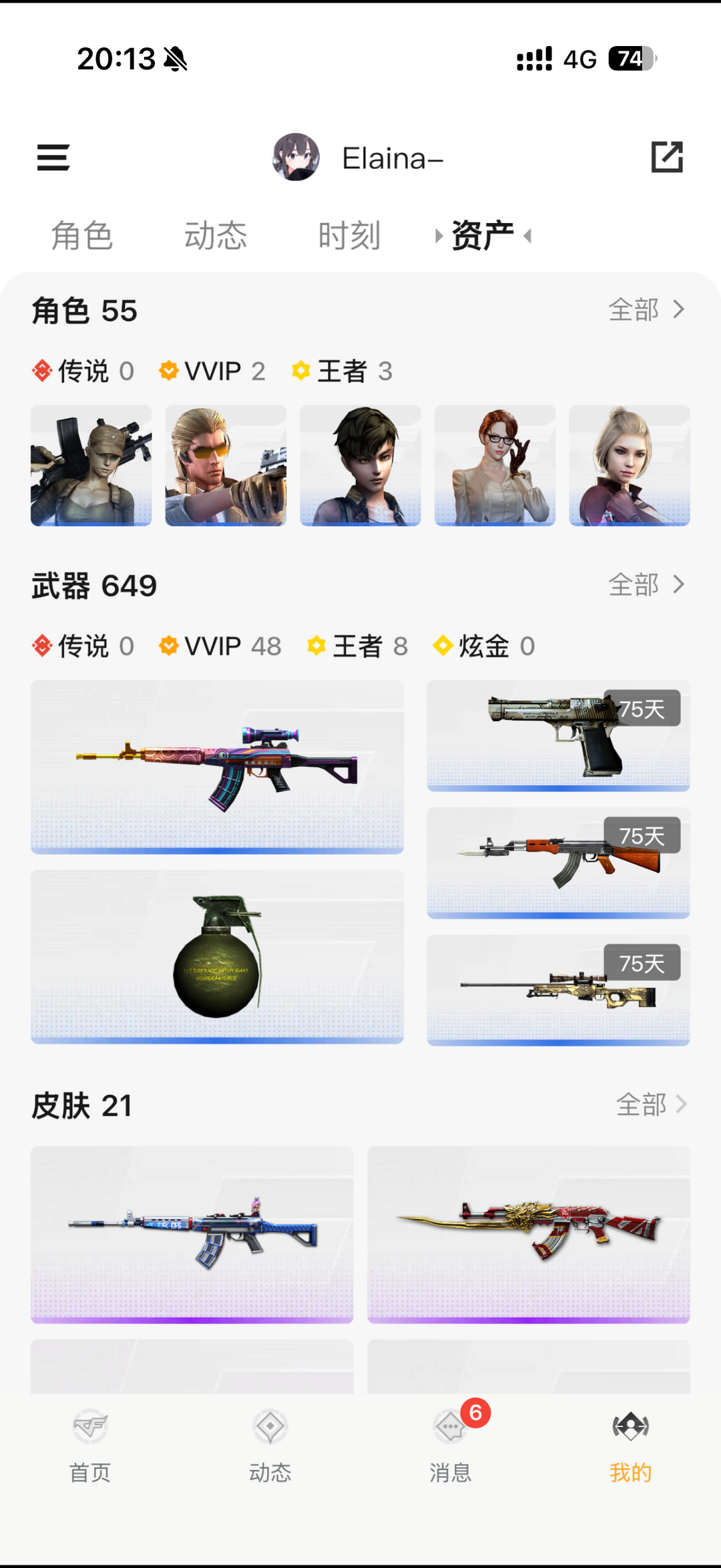This screenshot has width=721, height=1568.
Task: Tap the share icon in top right corner
Action: click(x=667, y=157)
